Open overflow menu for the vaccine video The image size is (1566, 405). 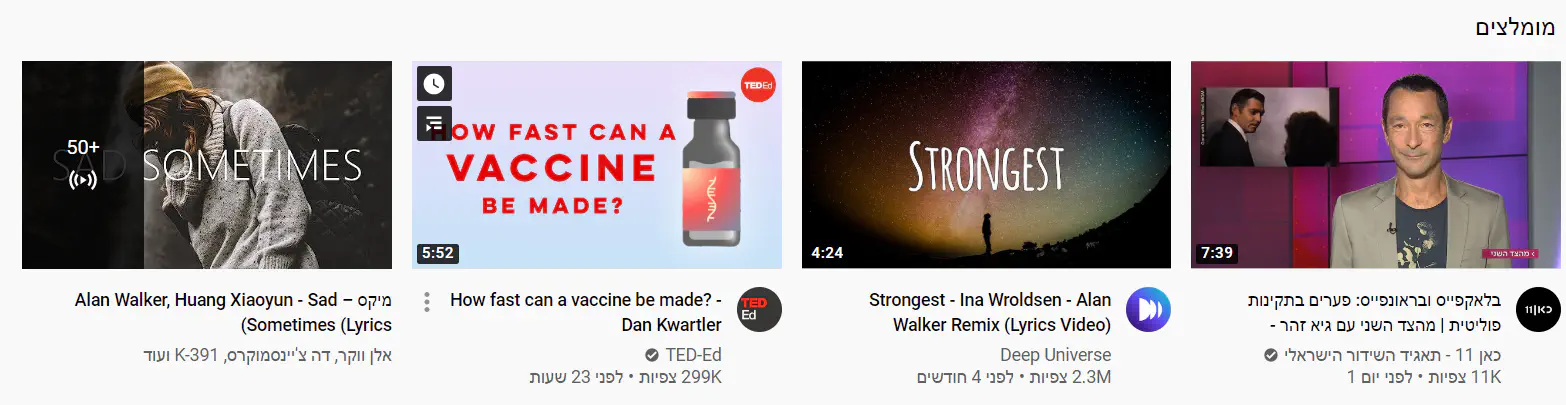point(427,301)
